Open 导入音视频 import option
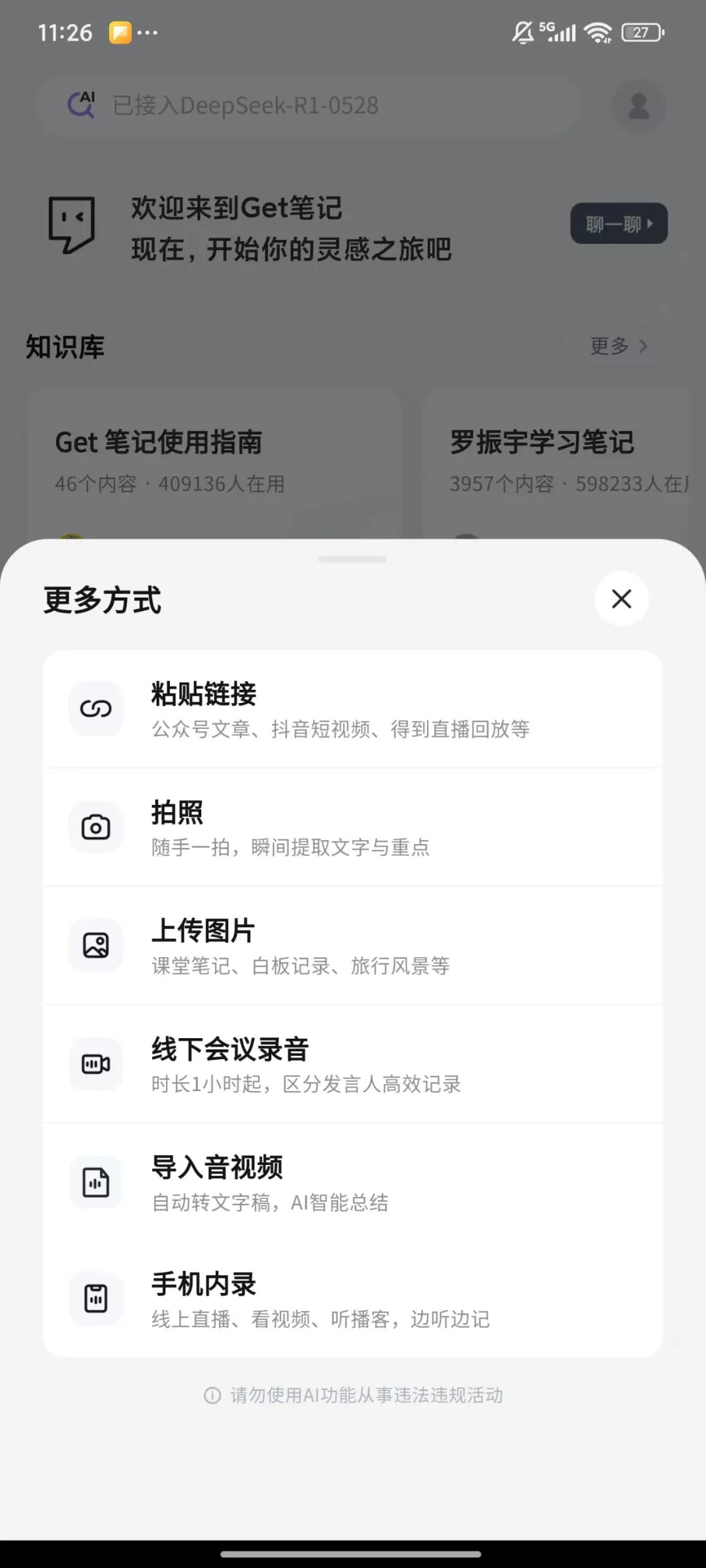Screen dimensions: 706x1568 coord(353,1182)
